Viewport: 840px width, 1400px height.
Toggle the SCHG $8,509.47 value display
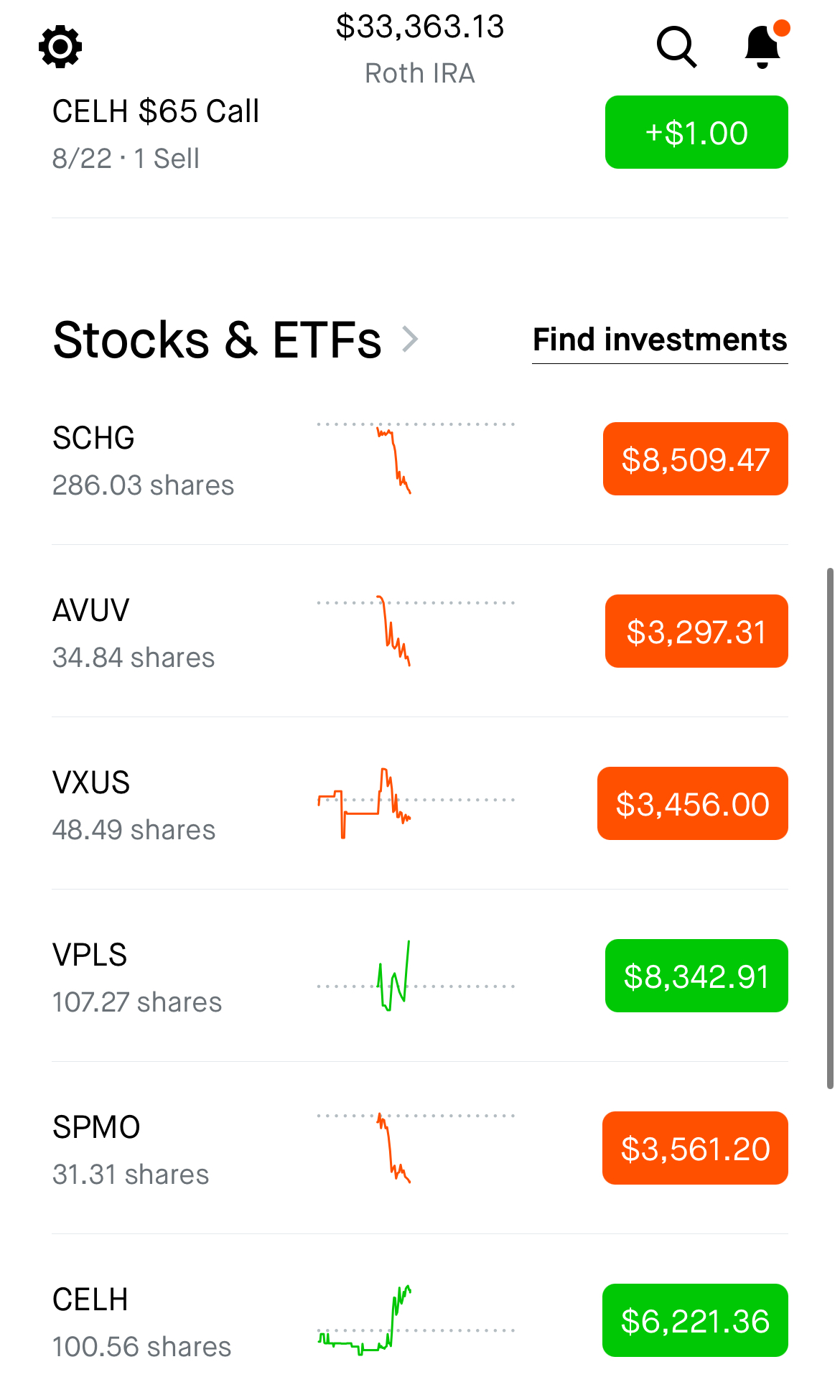point(695,459)
